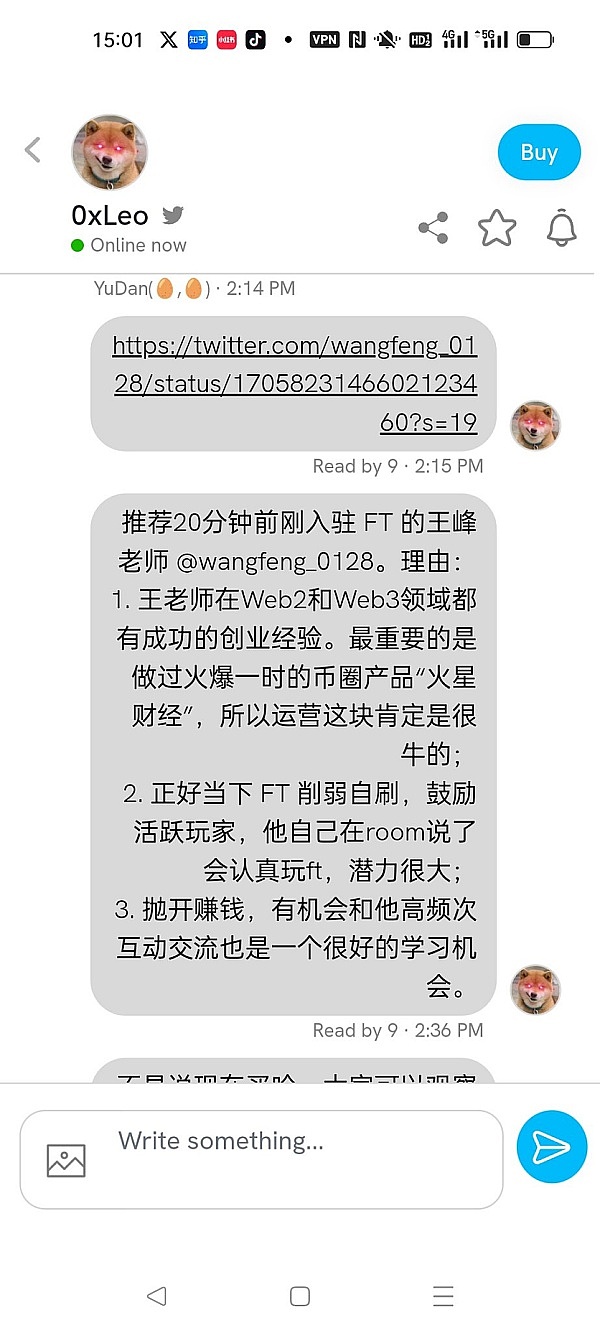Screen dimensions: 600x1333
Task: Open the notifications bell
Action: [x=562, y=228]
